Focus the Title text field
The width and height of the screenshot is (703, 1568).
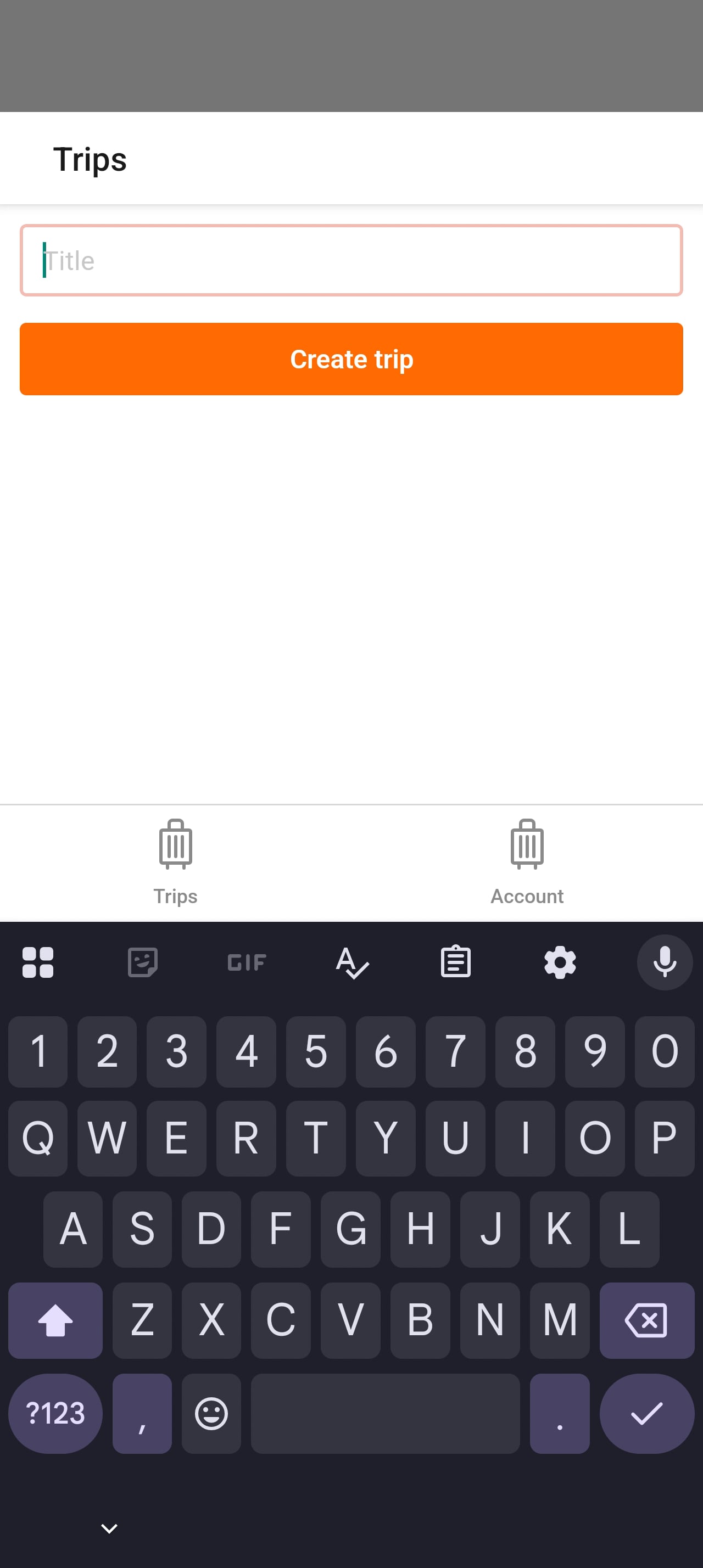click(351, 261)
